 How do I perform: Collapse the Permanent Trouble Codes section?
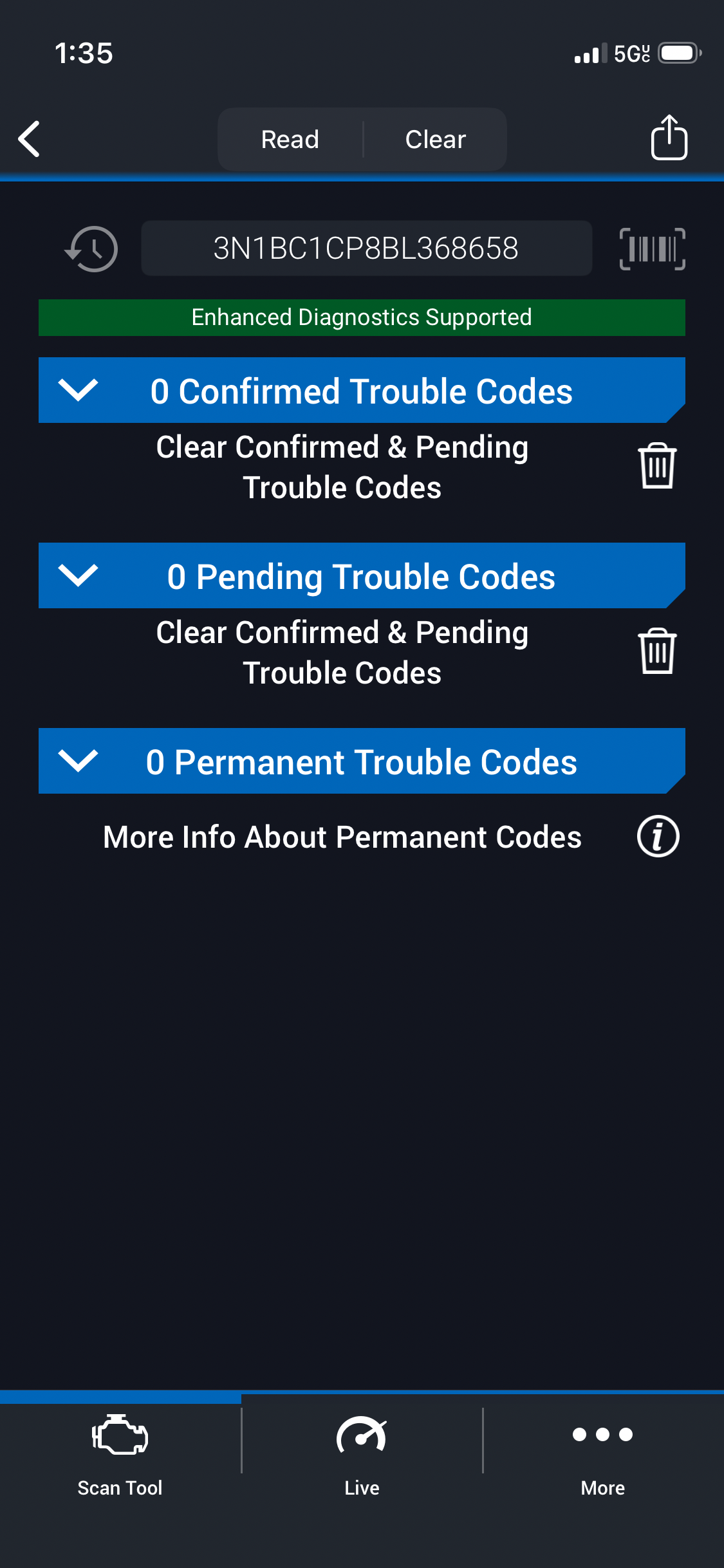pos(78,761)
